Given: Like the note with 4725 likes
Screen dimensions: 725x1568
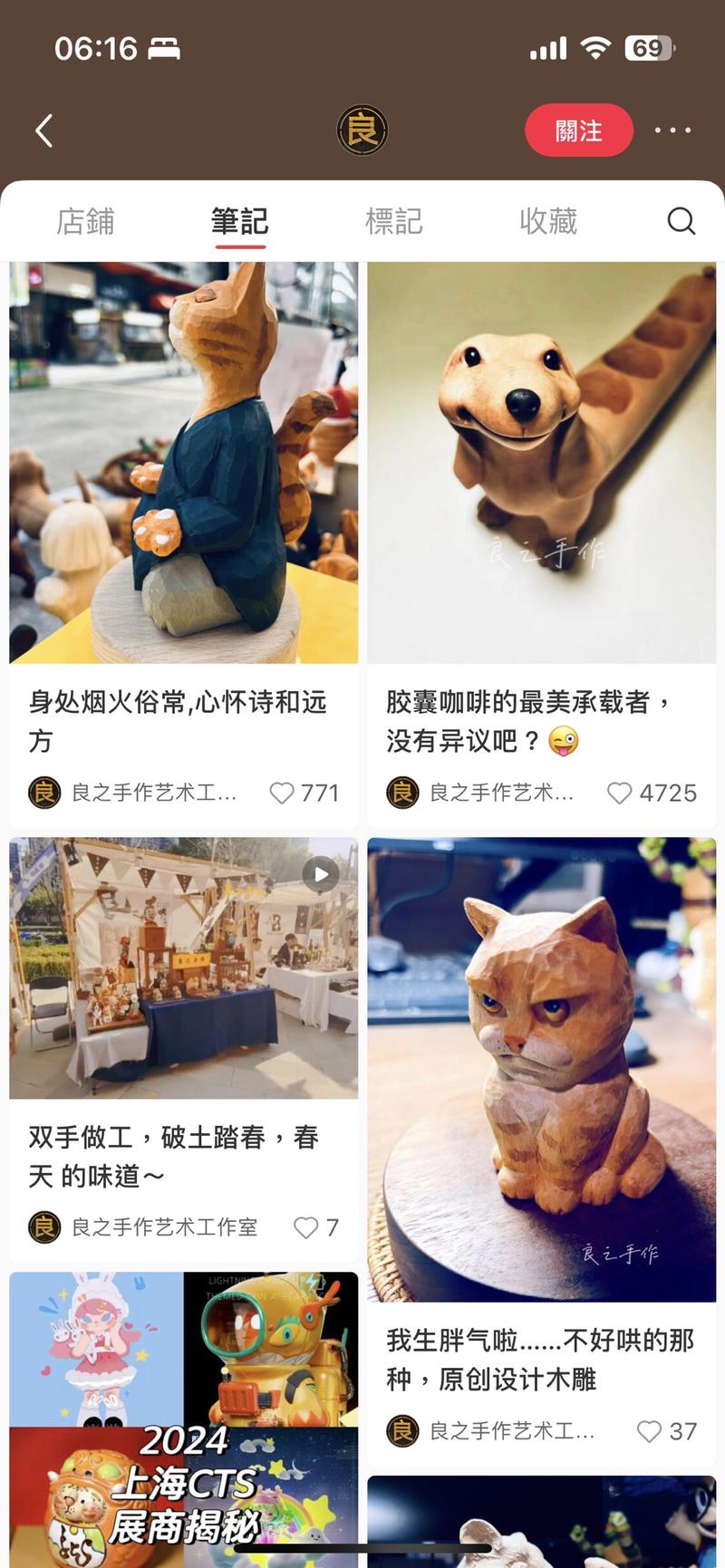Looking at the screenshot, I should click(619, 793).
